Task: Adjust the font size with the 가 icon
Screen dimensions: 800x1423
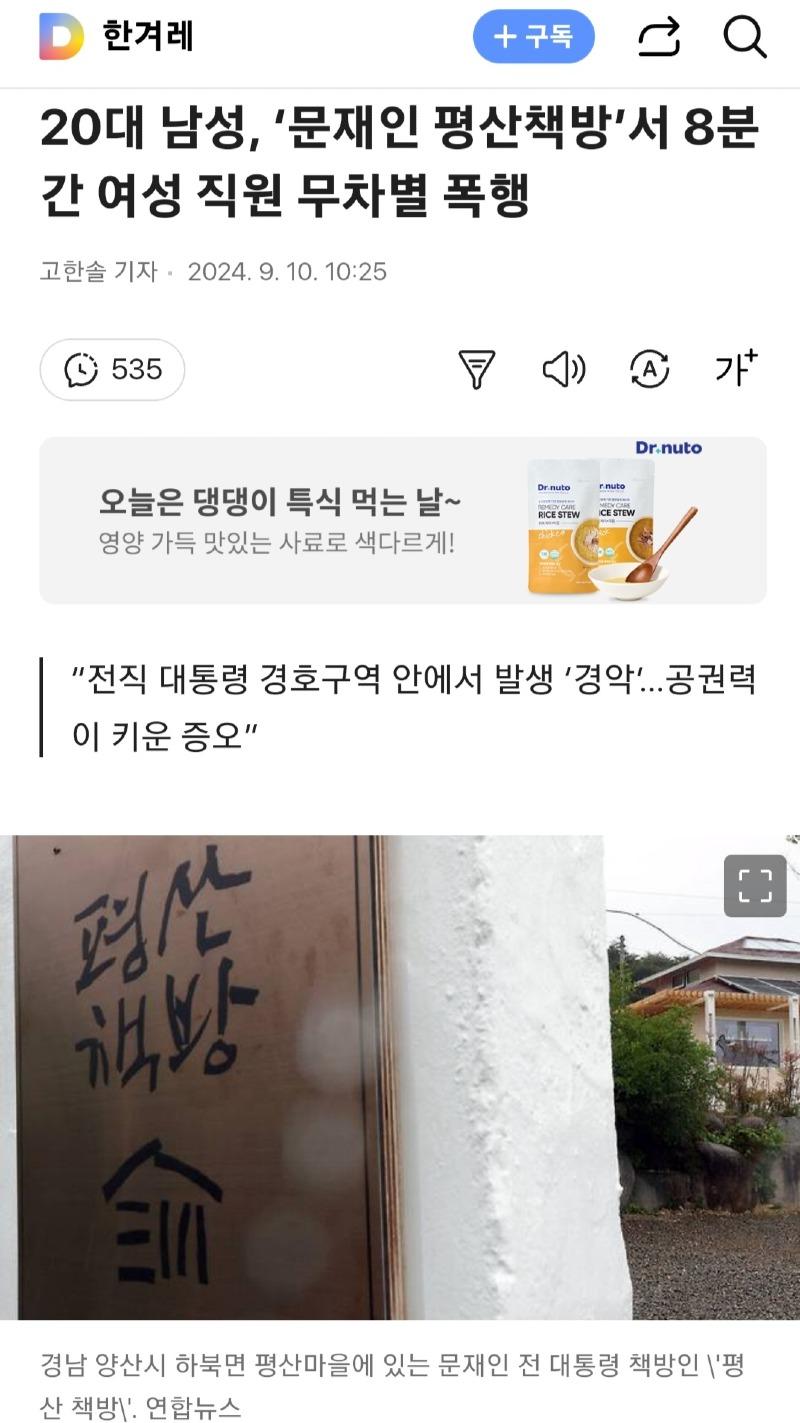Action: point(736,369)
